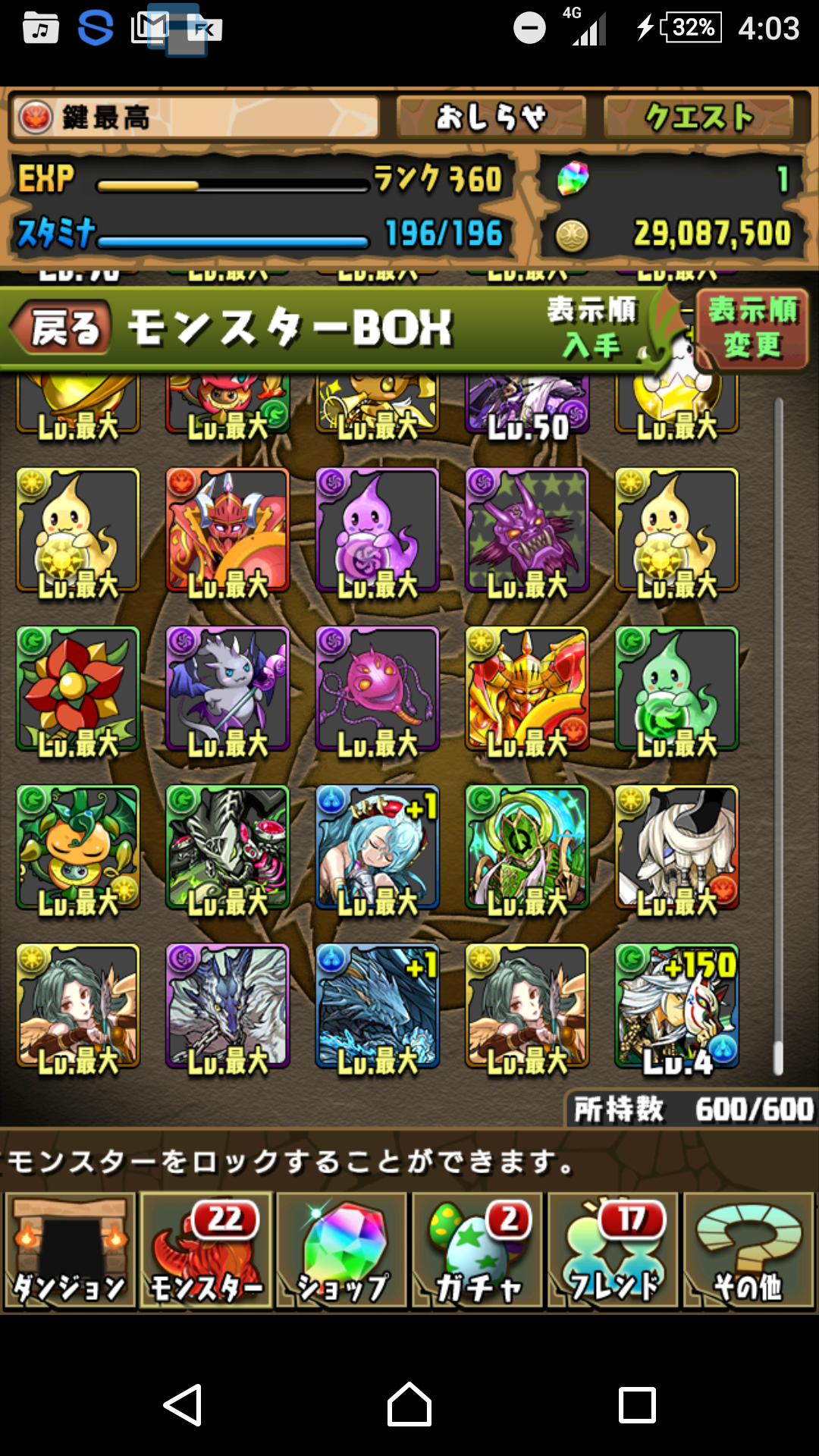Switch to the ガチャ tab
Viewport: 819px width, 1456px height.
pyautogui.click(x=477, y=1250)
